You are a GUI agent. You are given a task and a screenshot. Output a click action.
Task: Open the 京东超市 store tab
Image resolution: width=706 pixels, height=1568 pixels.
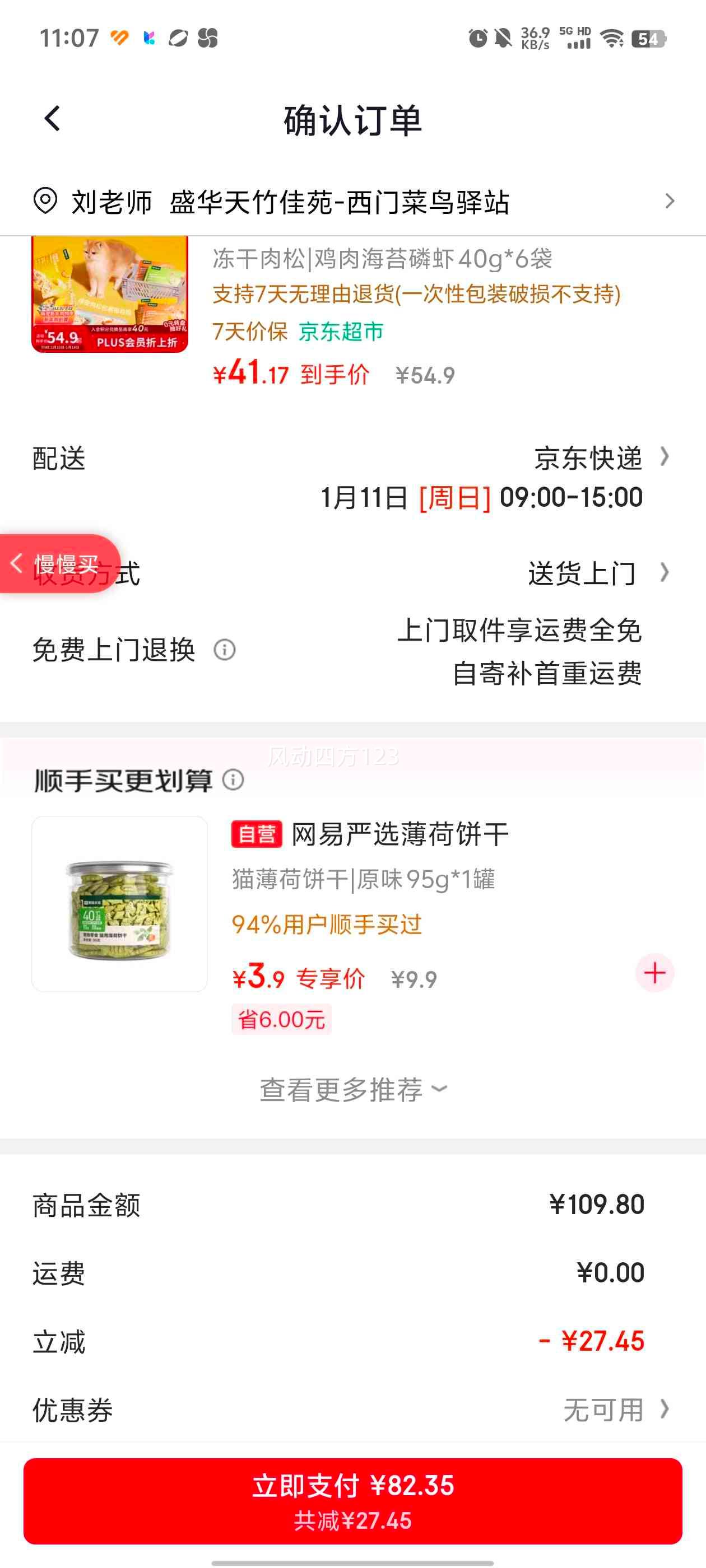(341, 332)
